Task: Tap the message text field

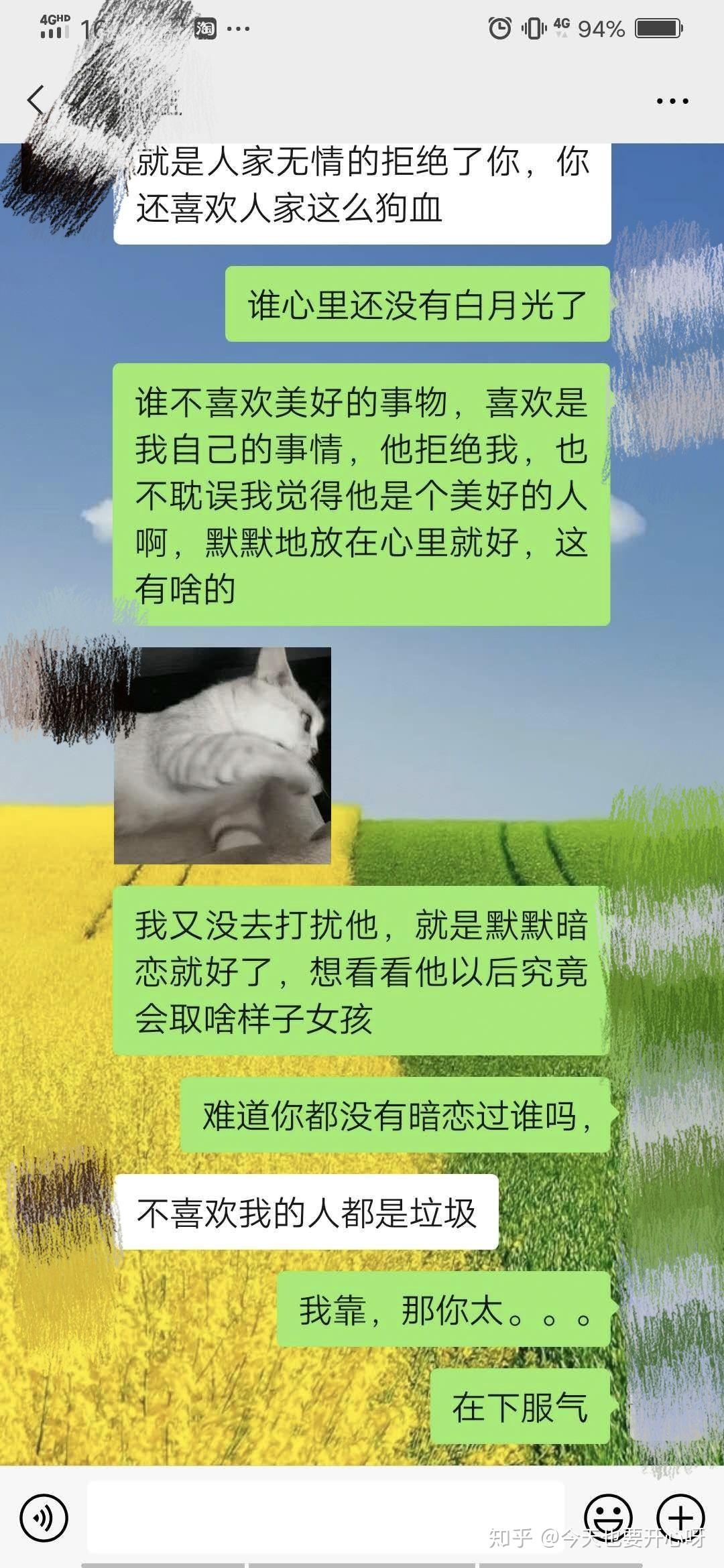Action: click(x=326, y=1518)
